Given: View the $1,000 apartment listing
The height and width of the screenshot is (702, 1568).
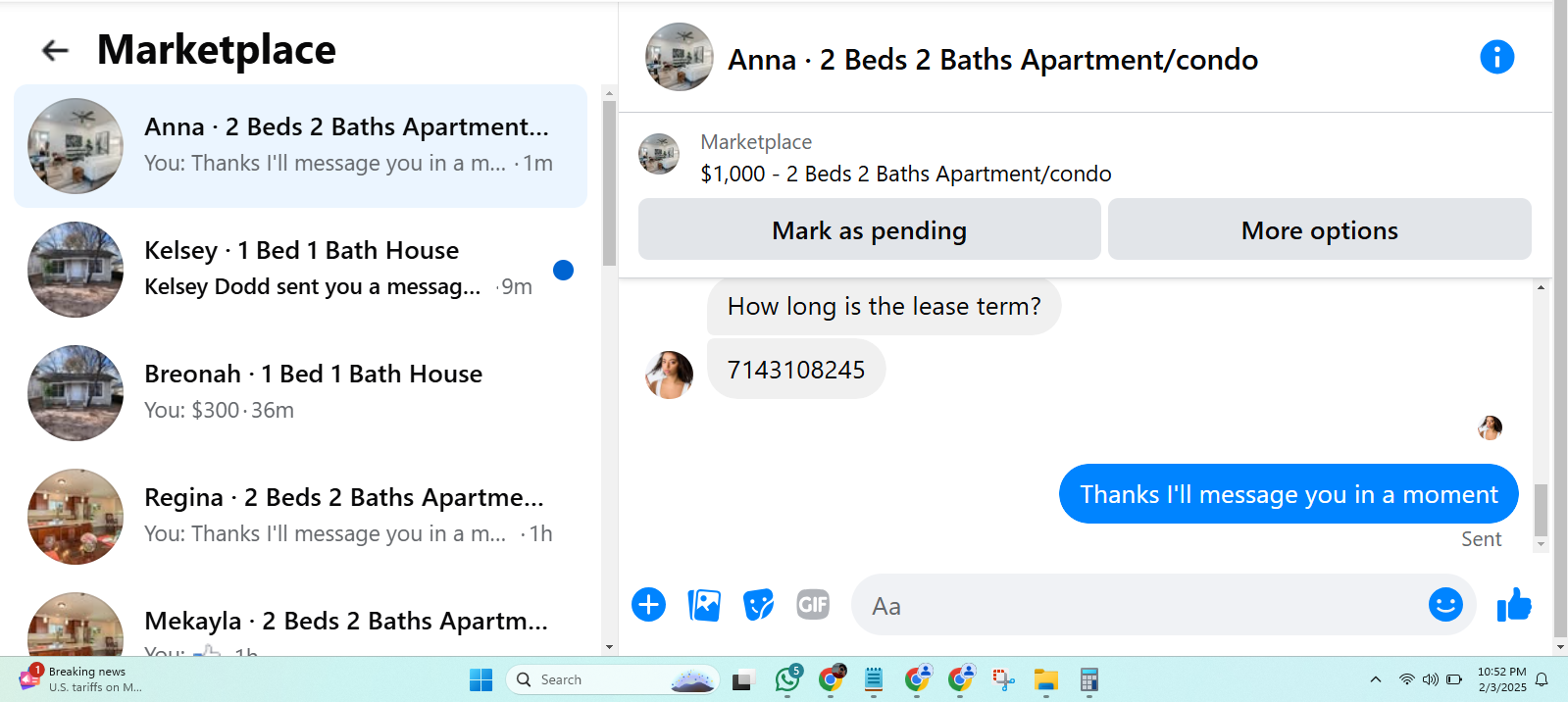Looking at the screenshot, I should click(905, 174).
